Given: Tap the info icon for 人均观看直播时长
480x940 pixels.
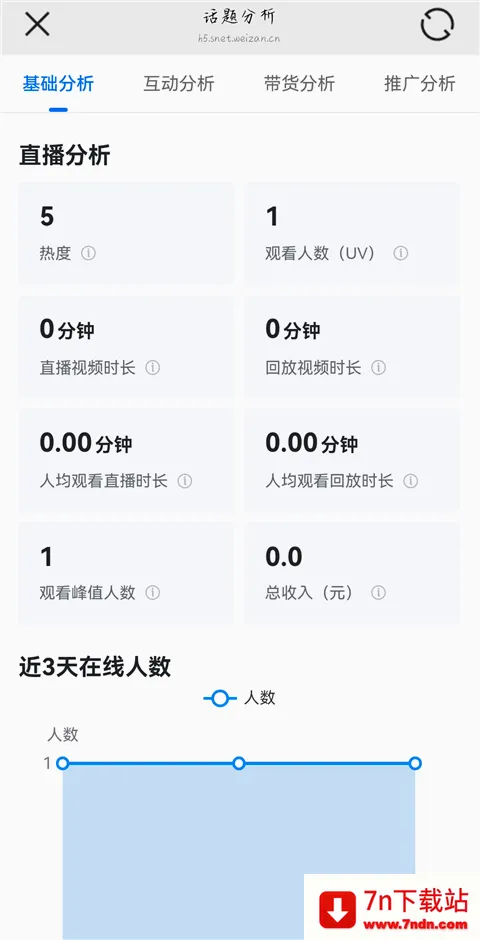Looking at the screenshot, I should point(185,481).
